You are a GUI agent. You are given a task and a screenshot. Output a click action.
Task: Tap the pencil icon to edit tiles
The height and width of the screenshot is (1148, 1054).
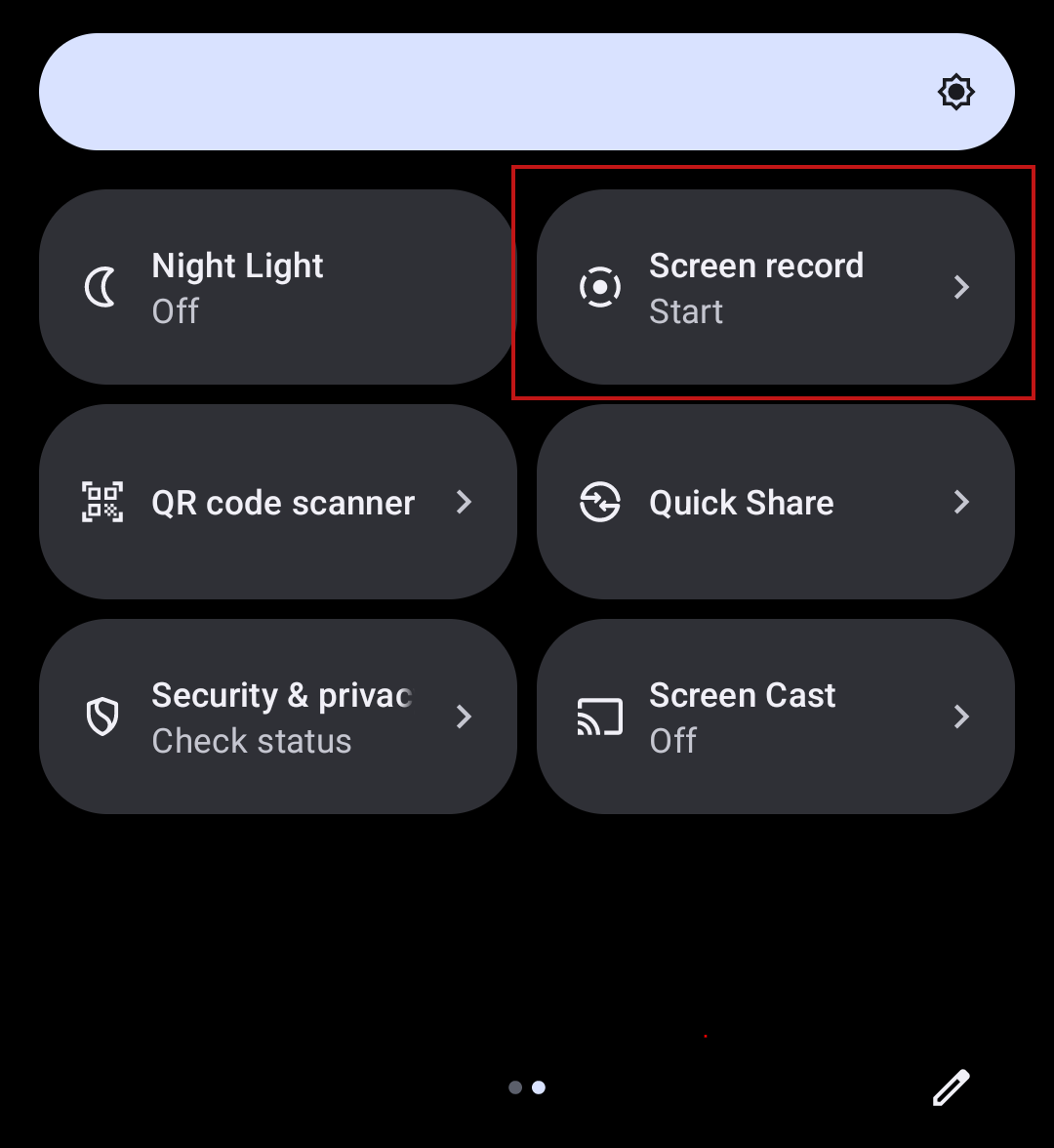pyautogui.click(x=951, y=1086)
